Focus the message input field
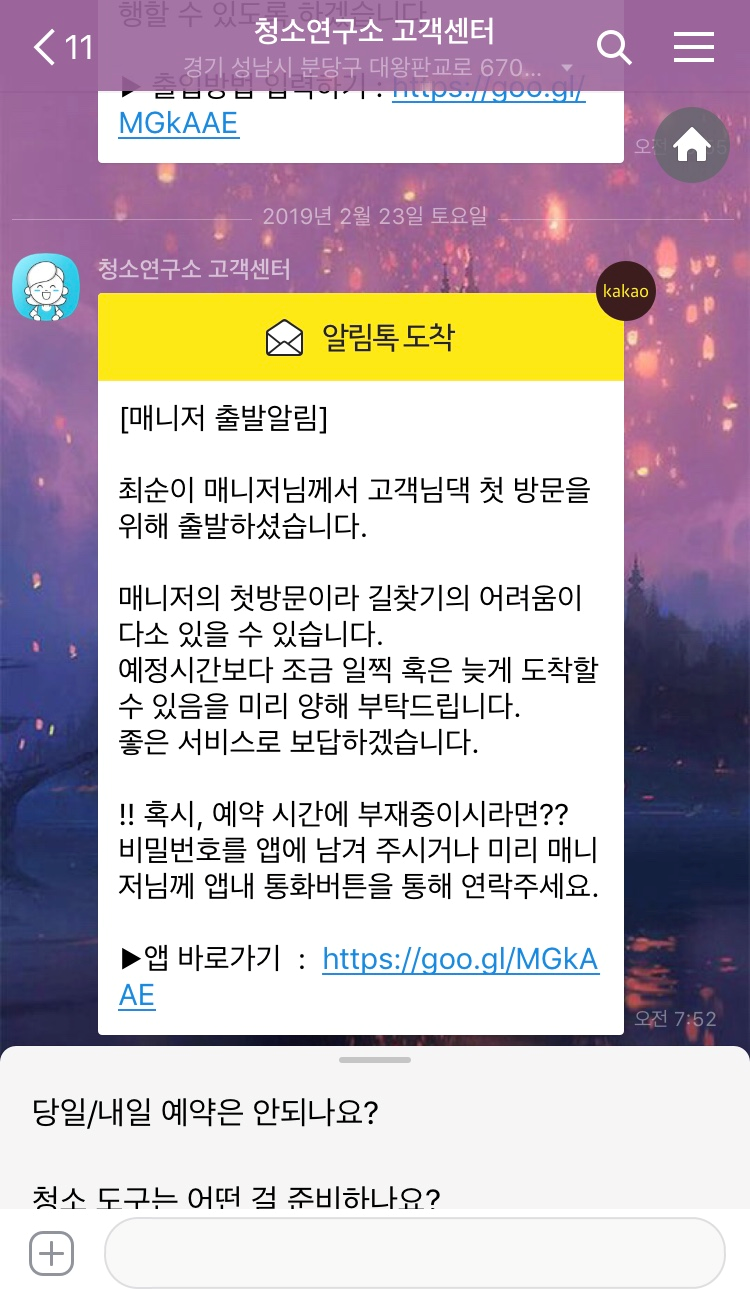Image resolution: width=750 pixels, height=1295 pixels. (x=414, y=1252)
